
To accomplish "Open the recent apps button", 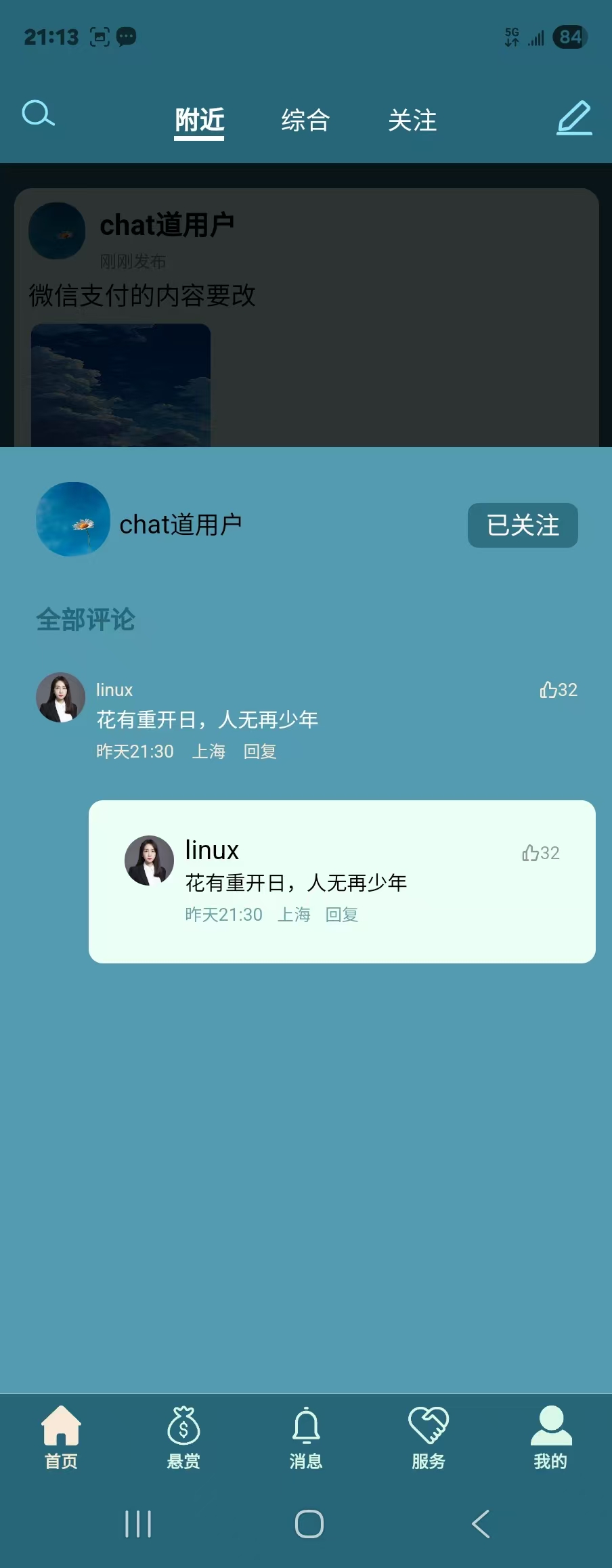I will (138, 1524).
